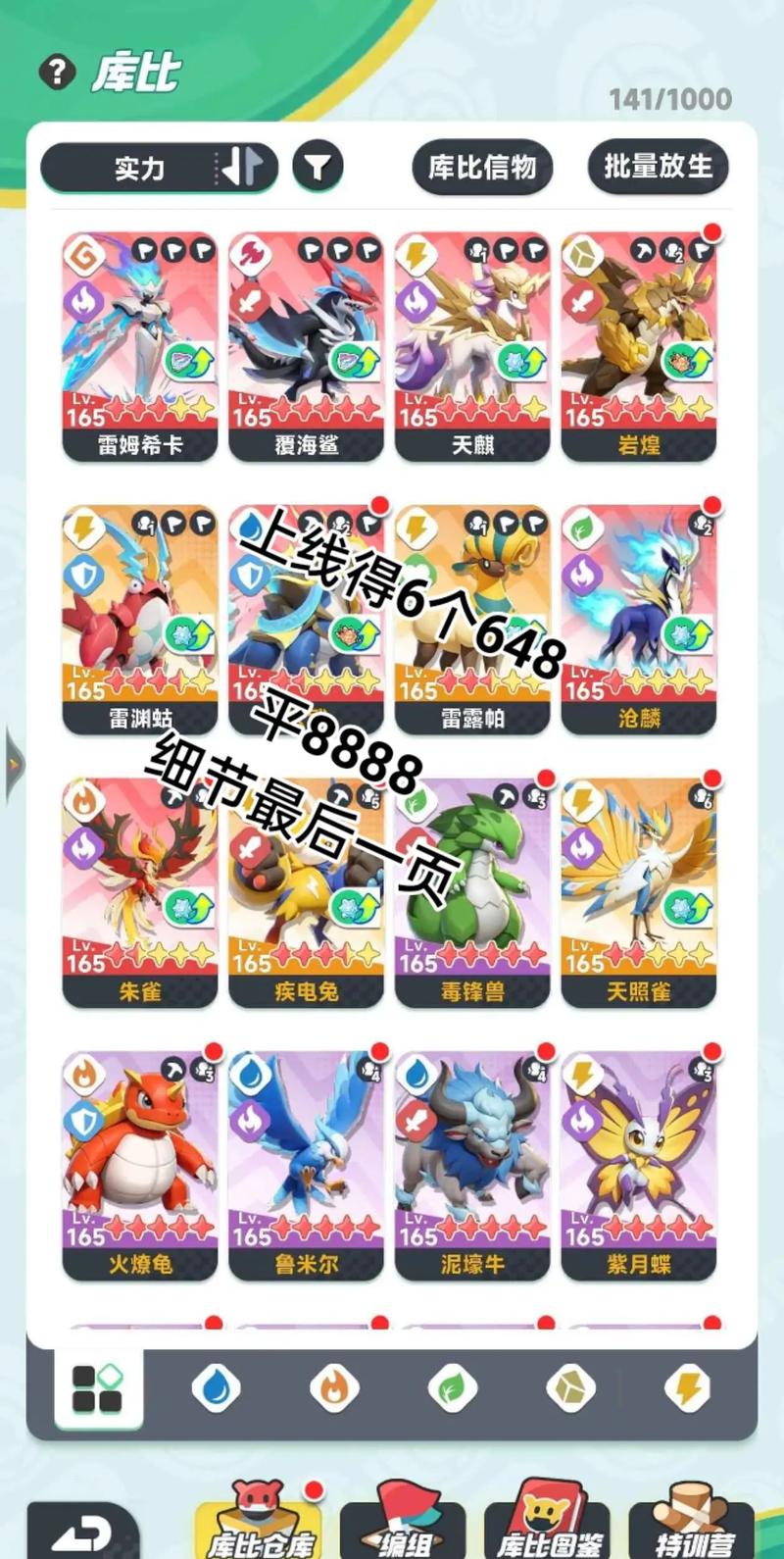Filter by fire element tab
The height and width of the screenshot is (1559, 784).
coord(333,1388)
